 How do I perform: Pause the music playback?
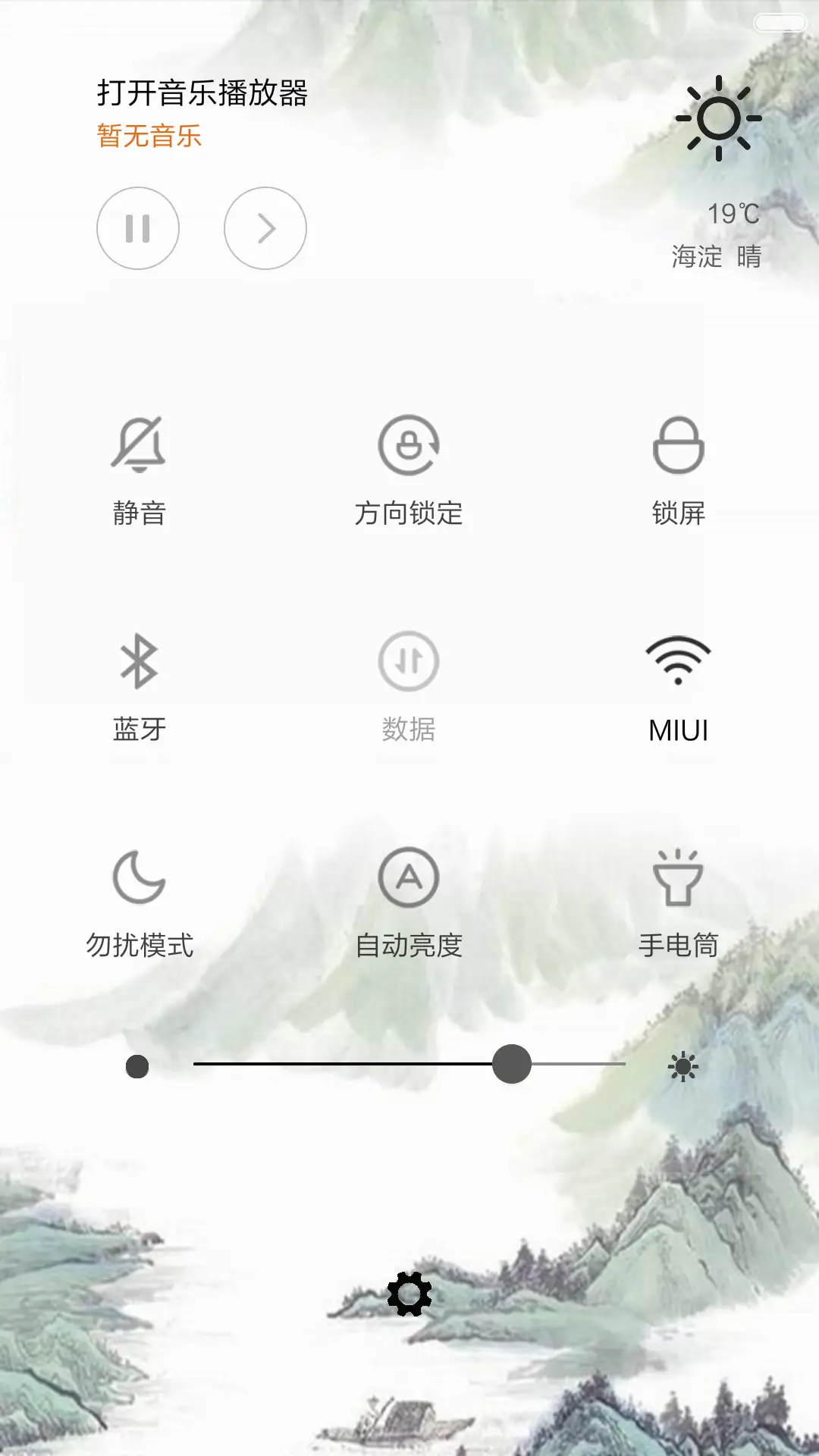point(138,228)
